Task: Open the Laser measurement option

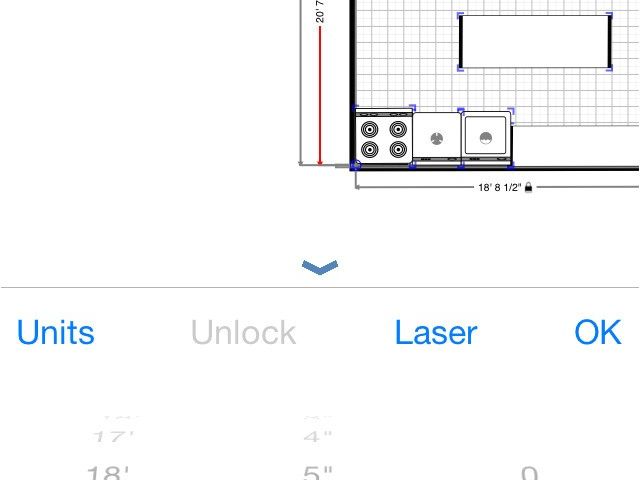Action: tap(436, 332)
